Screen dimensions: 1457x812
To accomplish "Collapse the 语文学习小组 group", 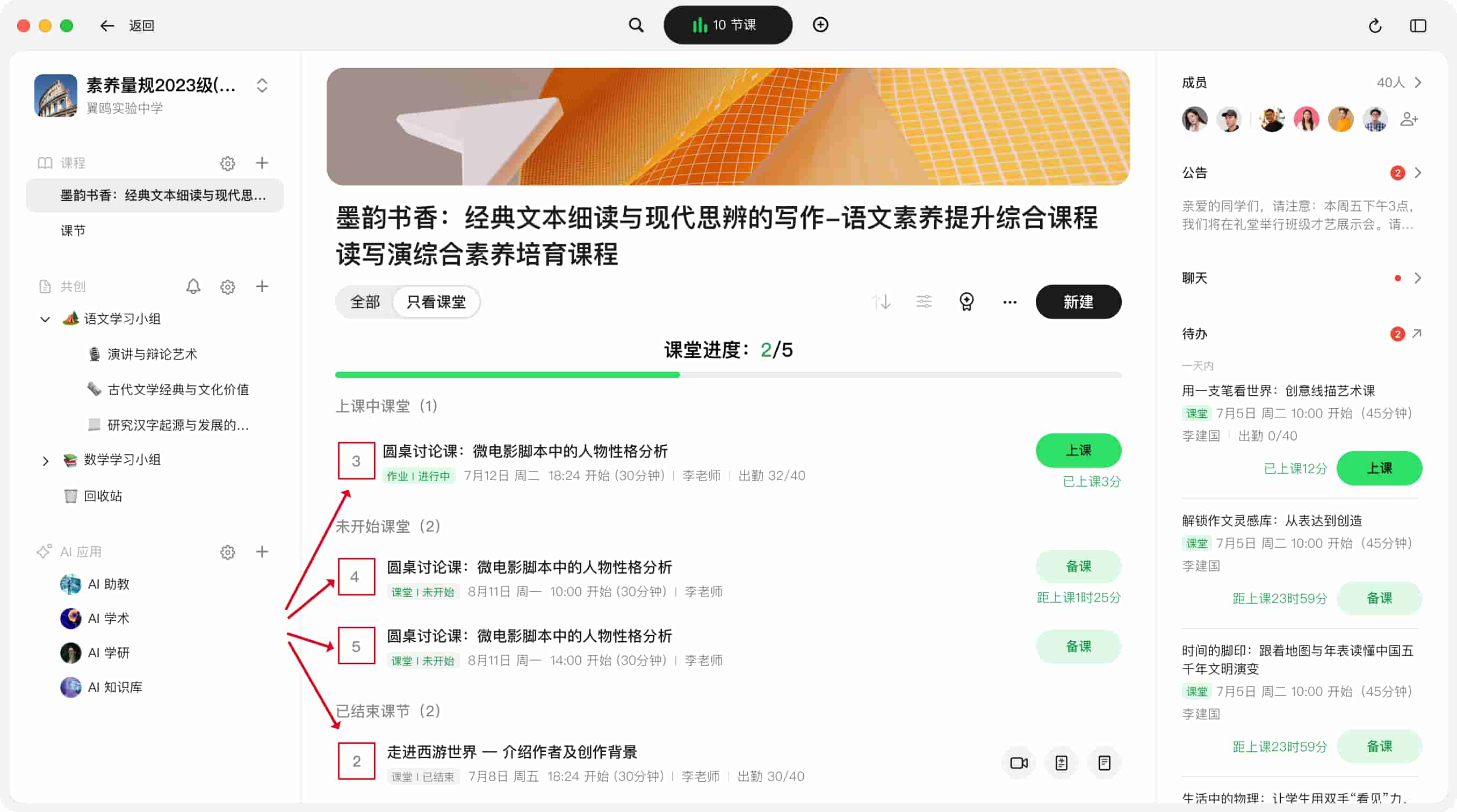I will point(45,320).
